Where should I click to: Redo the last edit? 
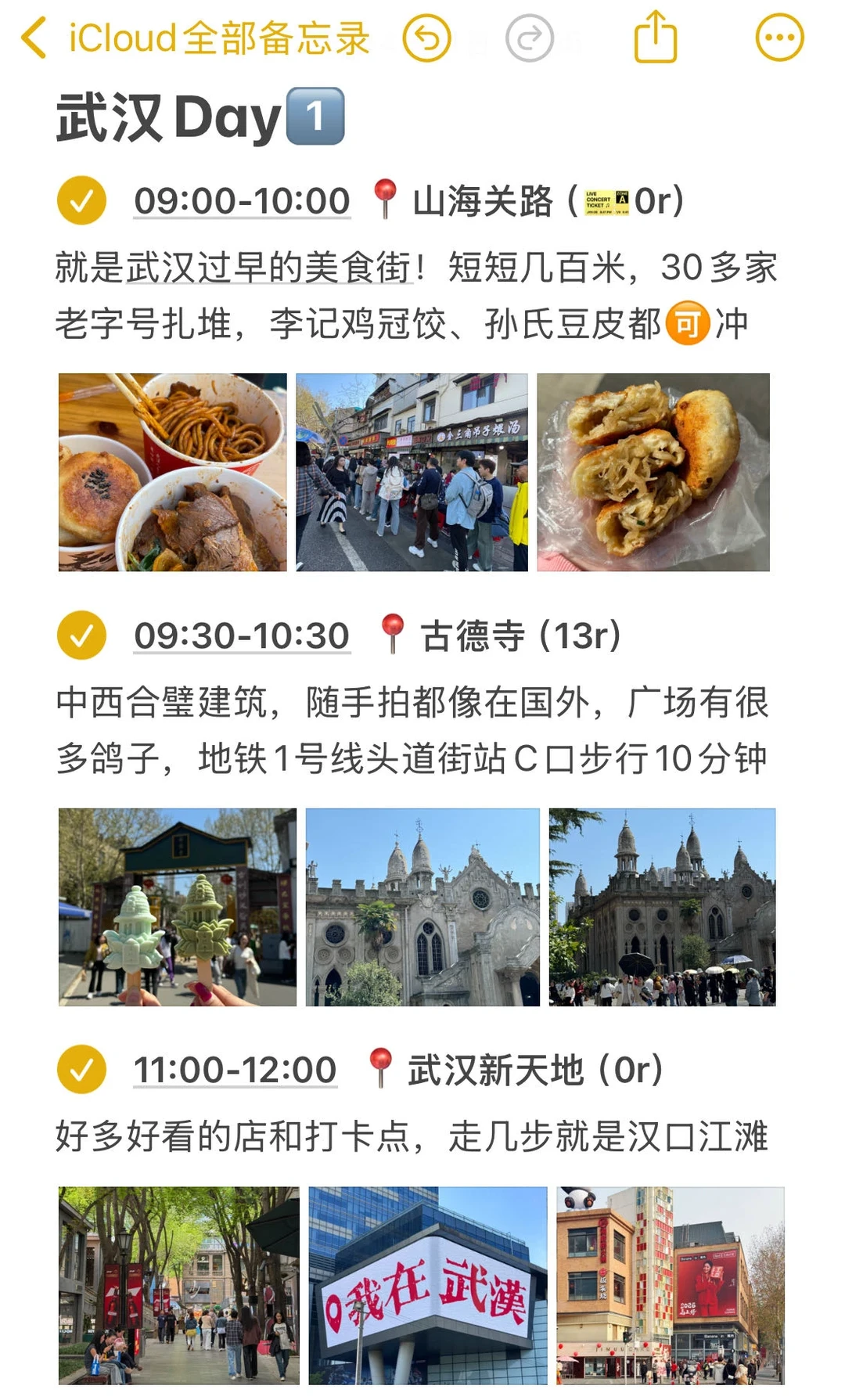[530, 38]
